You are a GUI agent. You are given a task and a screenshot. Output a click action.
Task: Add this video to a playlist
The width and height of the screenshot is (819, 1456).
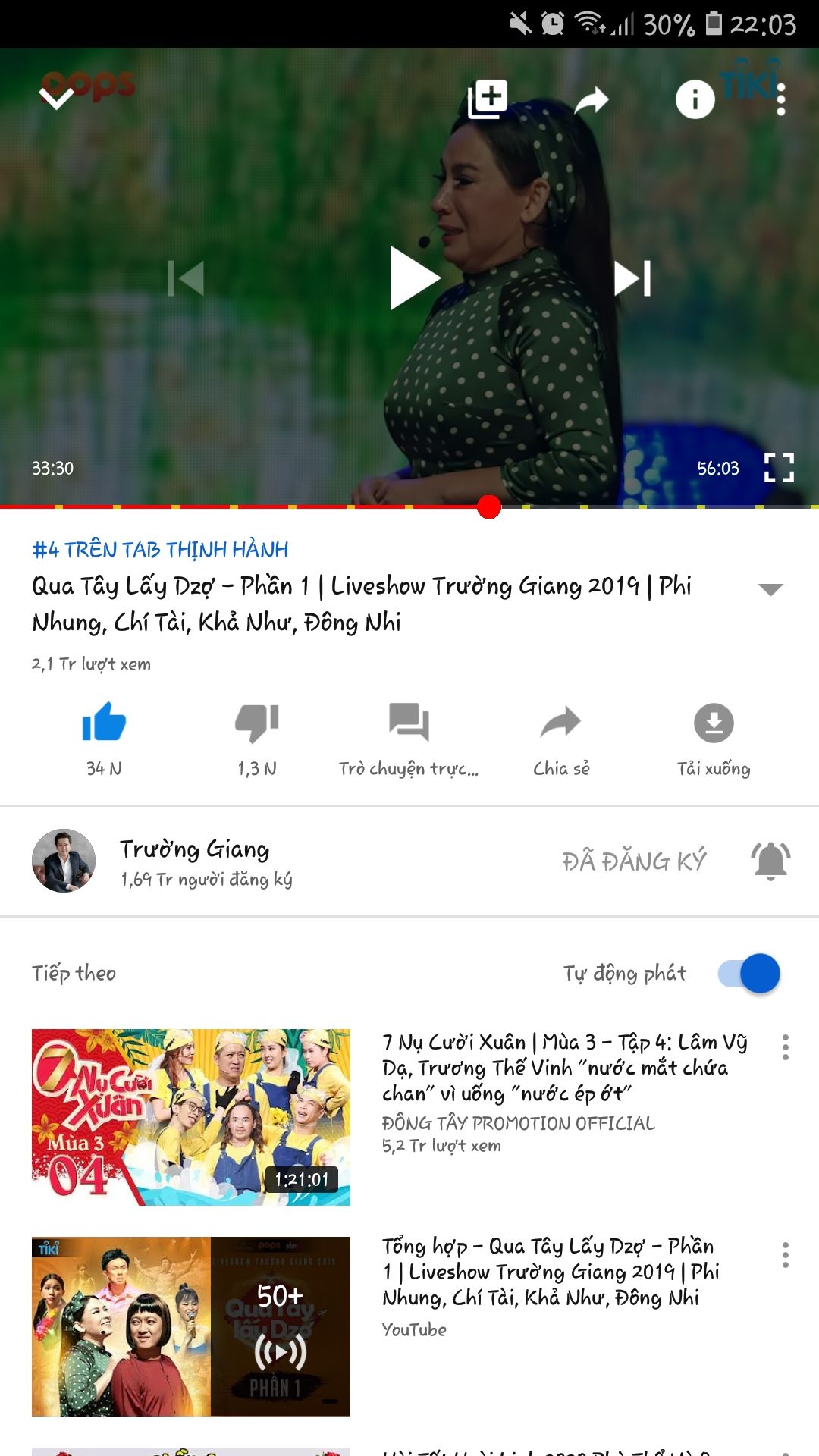[488, 99]
